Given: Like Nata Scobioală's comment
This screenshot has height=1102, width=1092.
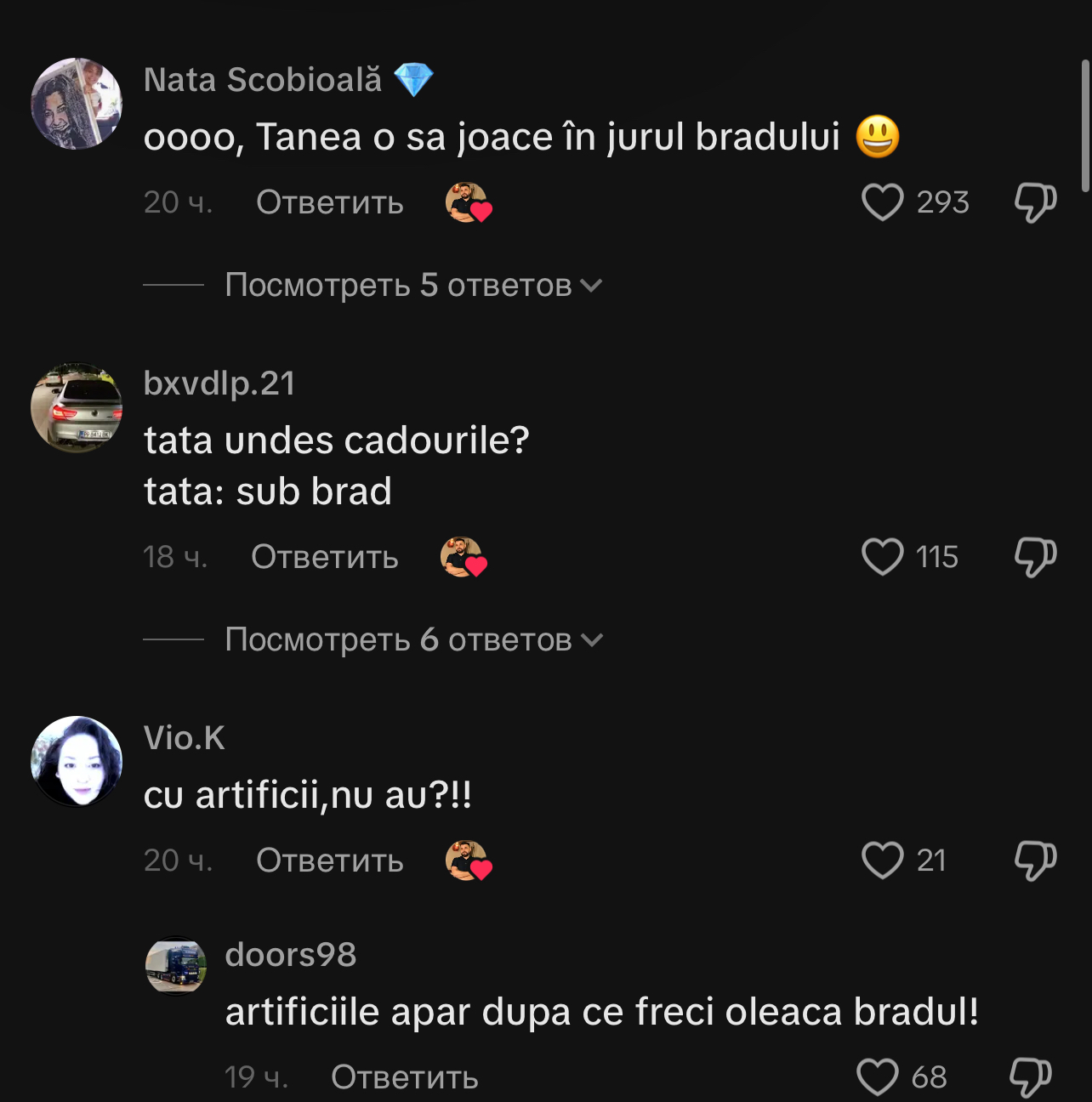Looking at the screenshot, I should pyautogui.click(x=882, y=202).
